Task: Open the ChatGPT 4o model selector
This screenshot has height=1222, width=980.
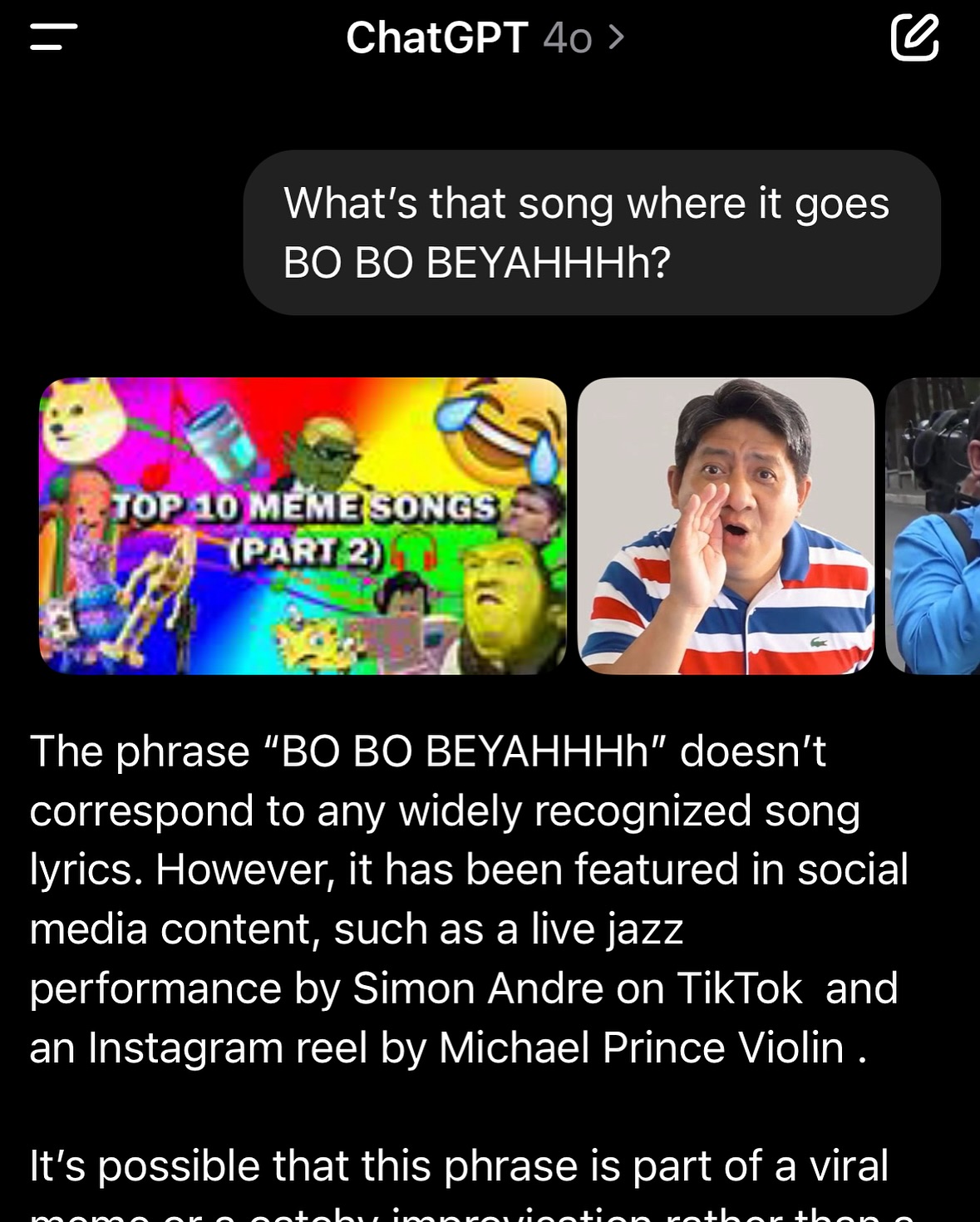Action: coord(484,38)
